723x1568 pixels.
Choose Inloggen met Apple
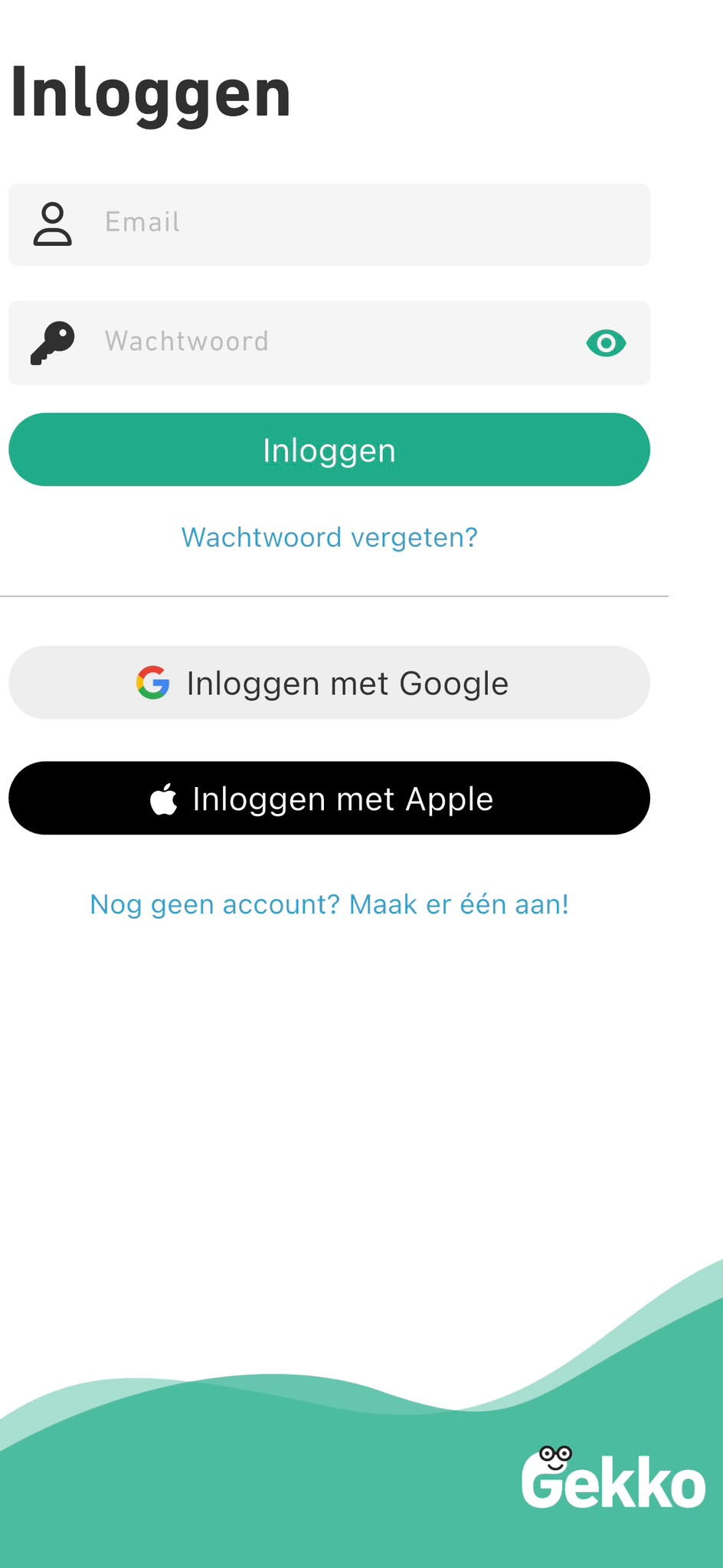[x=329, y=798]
